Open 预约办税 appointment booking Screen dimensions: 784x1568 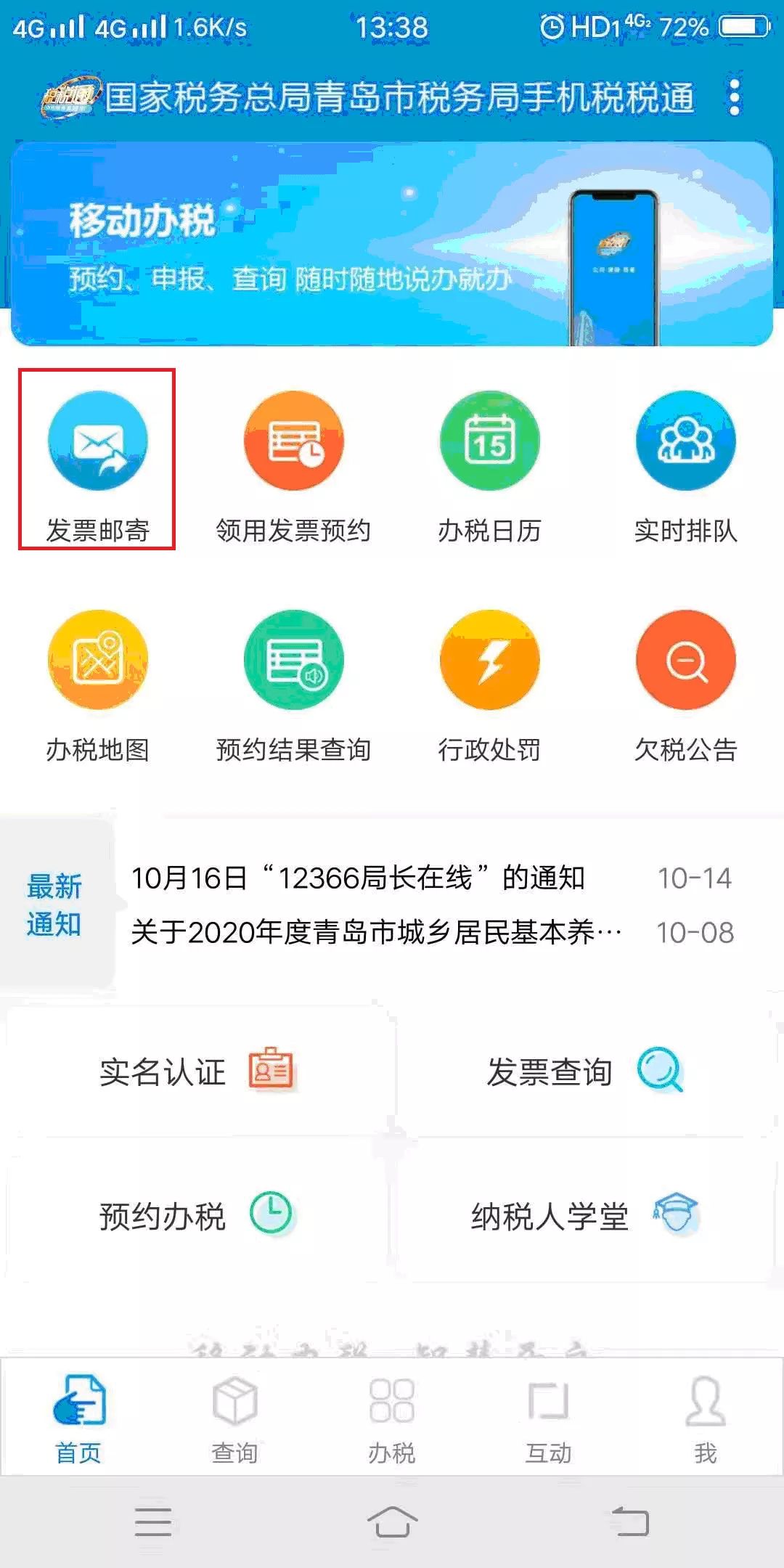pyautogui.click(x=196, y=1216)
